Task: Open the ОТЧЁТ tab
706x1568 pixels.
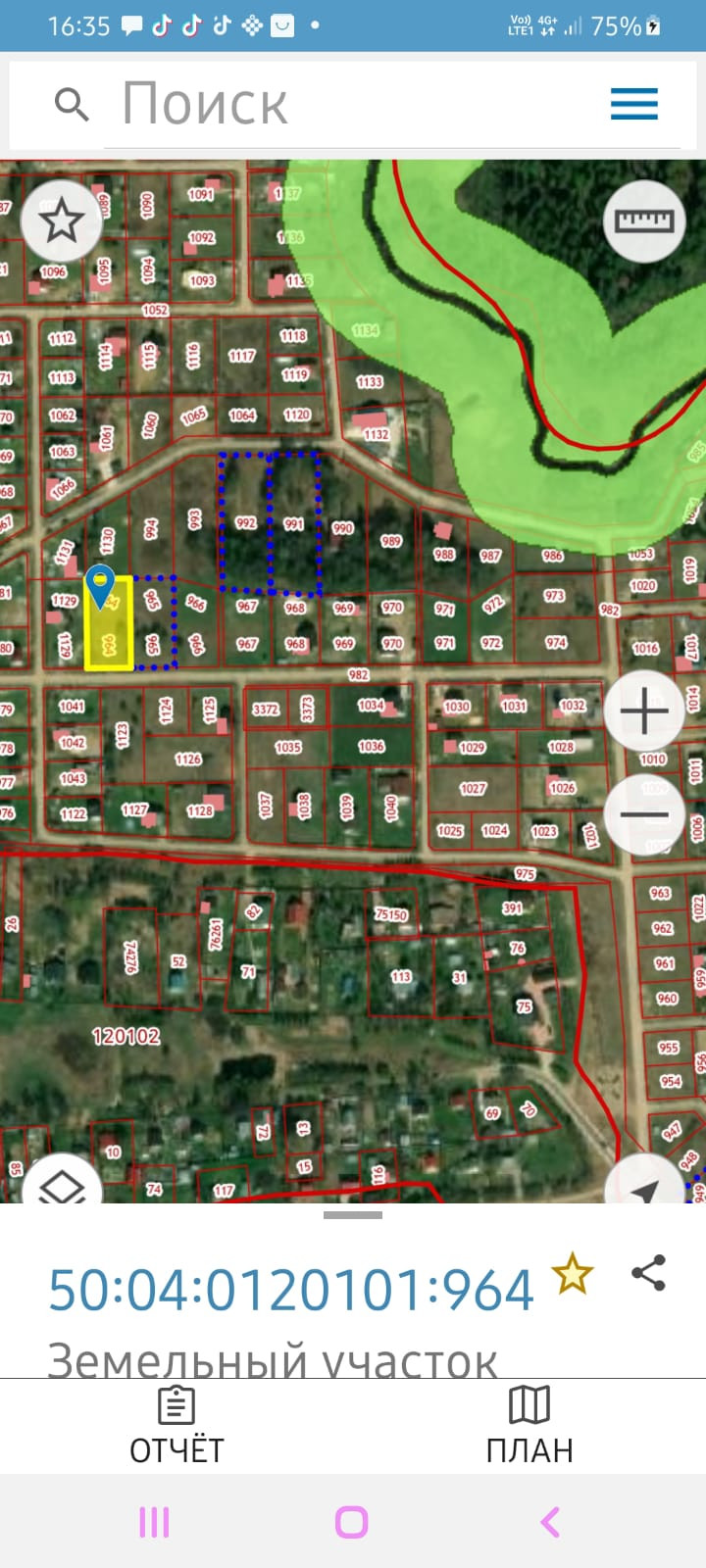Action: pos(176,1426)
